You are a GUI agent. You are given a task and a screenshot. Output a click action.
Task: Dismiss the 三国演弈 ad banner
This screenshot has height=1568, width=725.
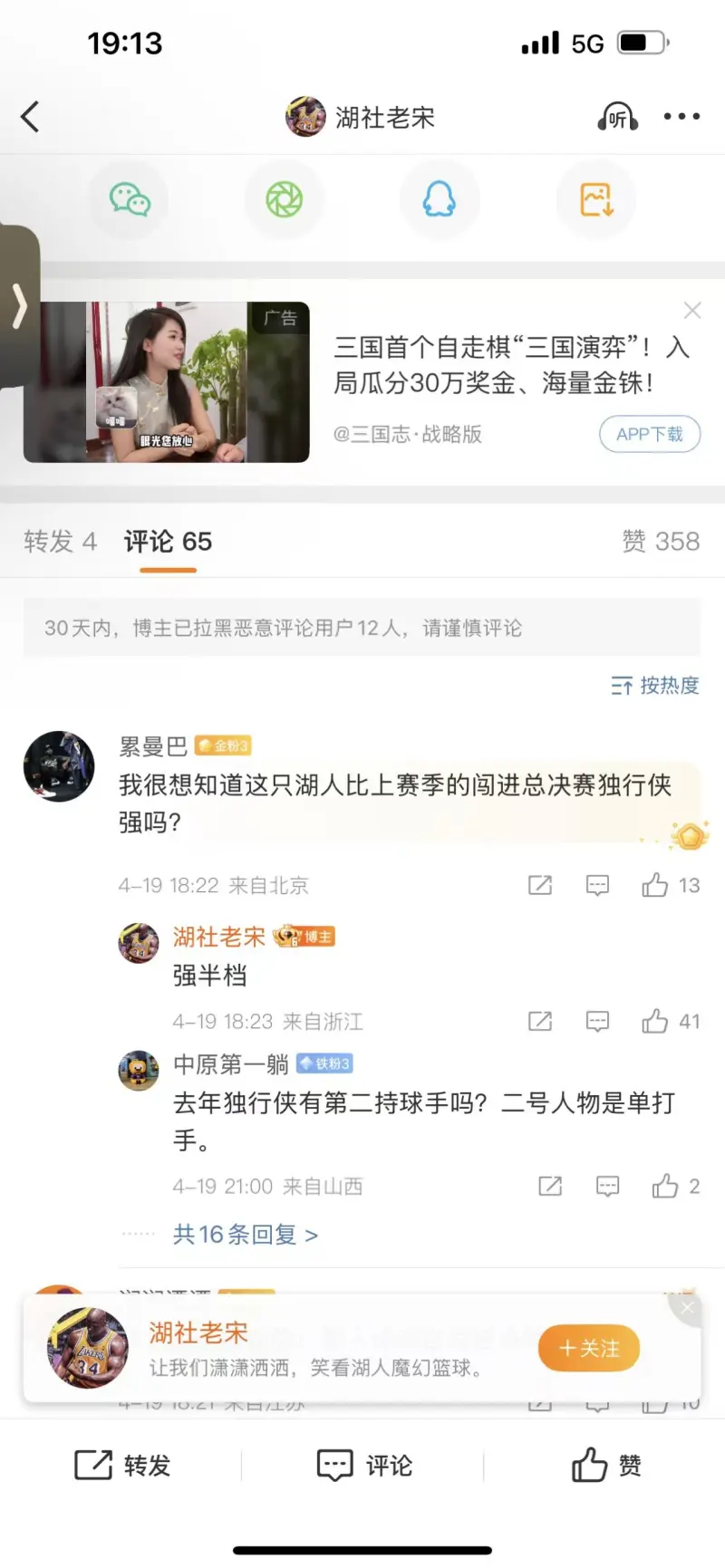tap(692, 311)
